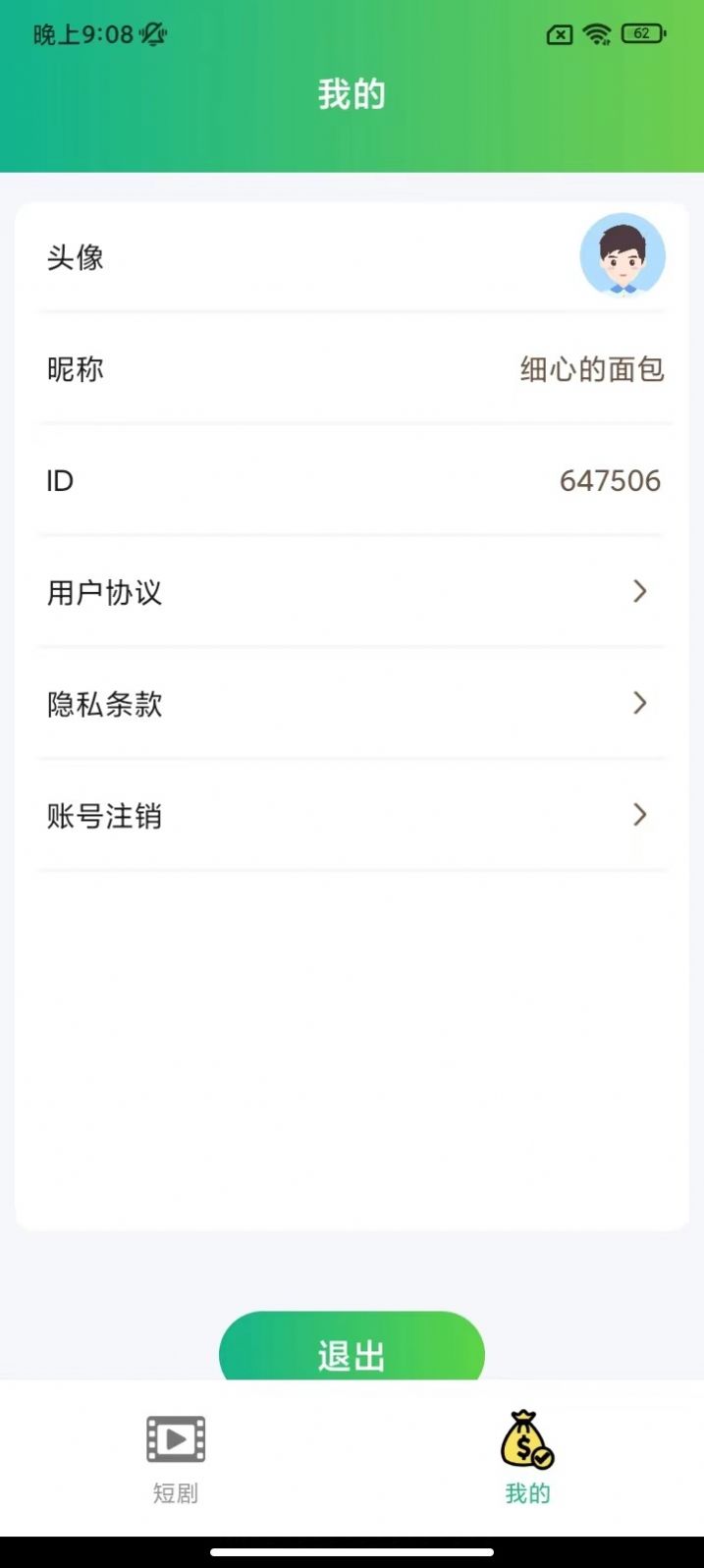Open the 隐私条款 row
Image resolution: width=704 pixels, height=1568 pixels.
352,703
